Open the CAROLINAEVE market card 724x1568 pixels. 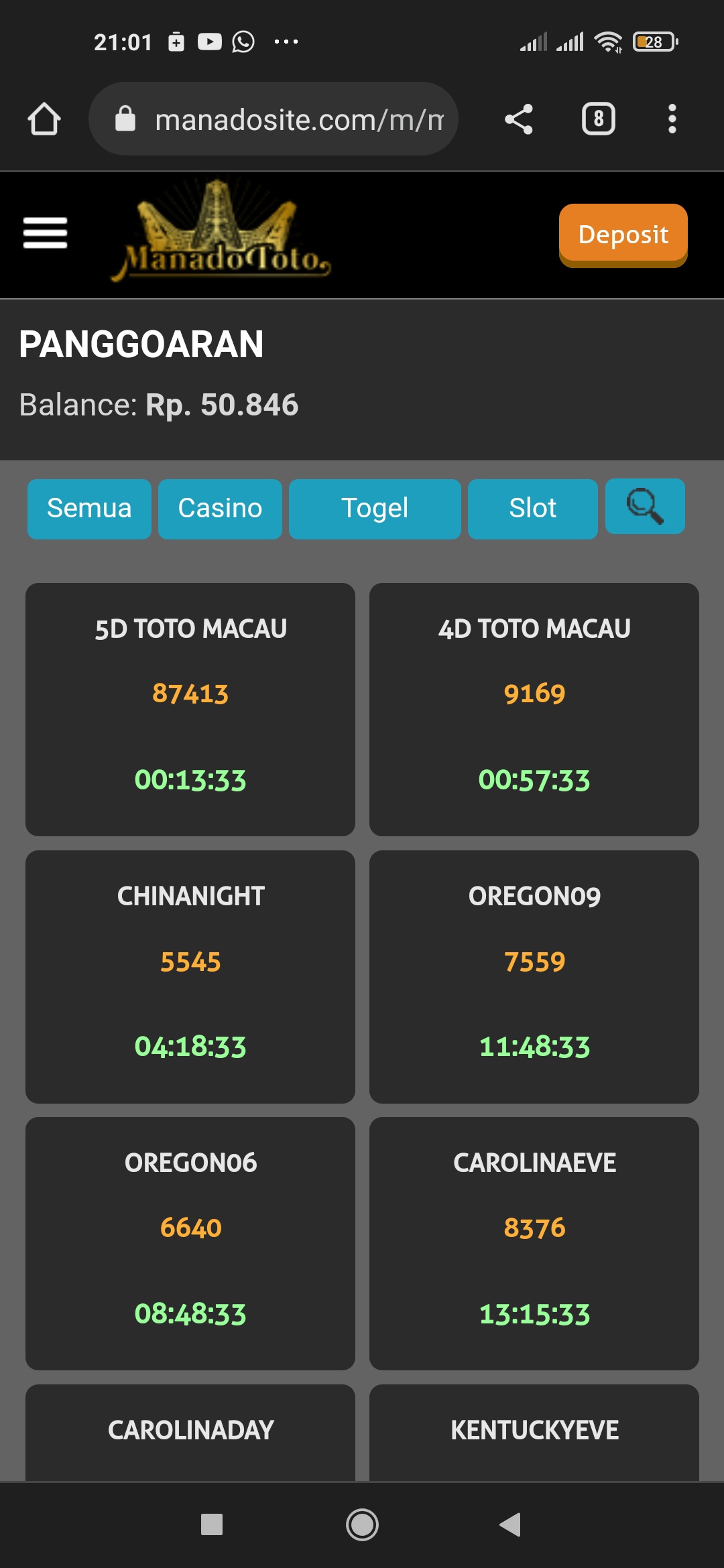click(534, 1243)
